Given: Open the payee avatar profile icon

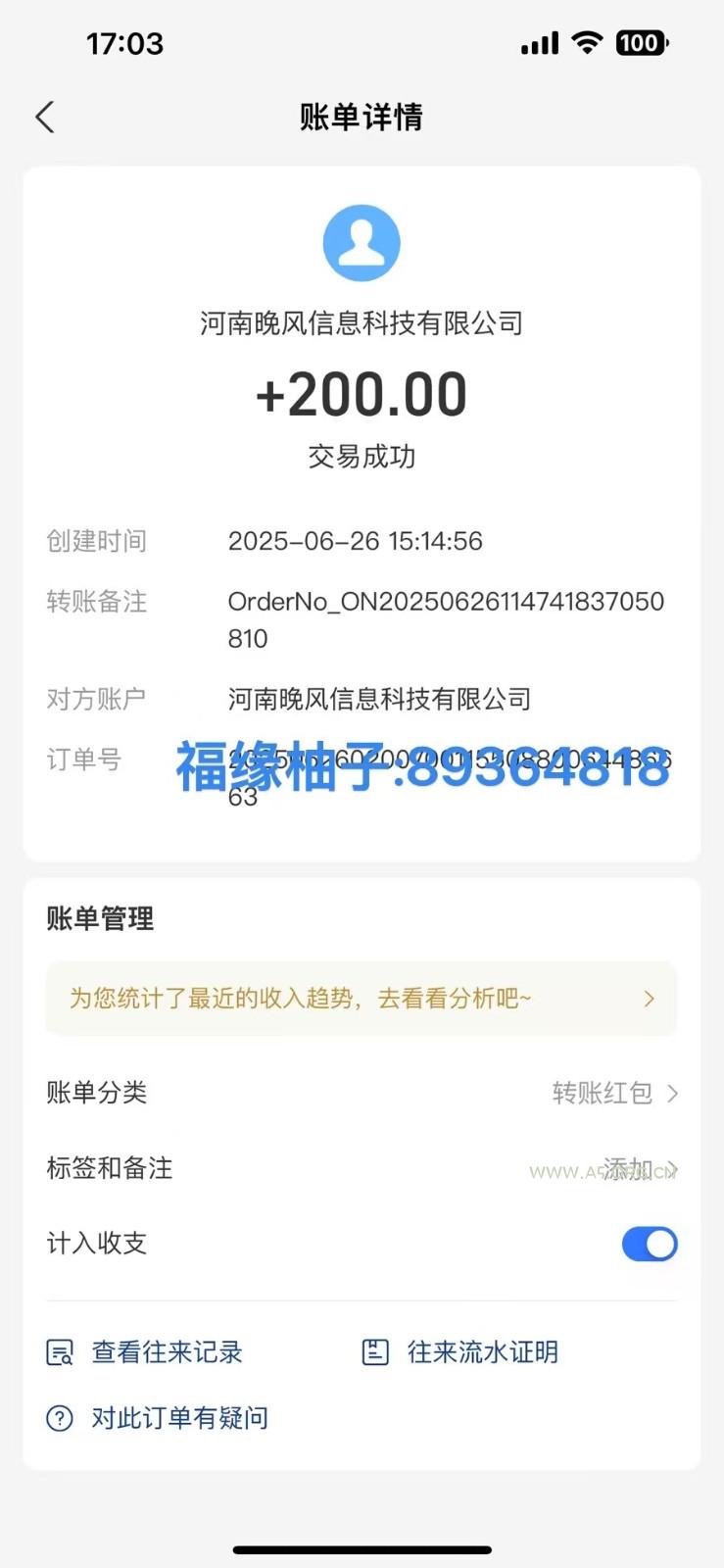Looking at the screenshot, I should coord(362,243).
